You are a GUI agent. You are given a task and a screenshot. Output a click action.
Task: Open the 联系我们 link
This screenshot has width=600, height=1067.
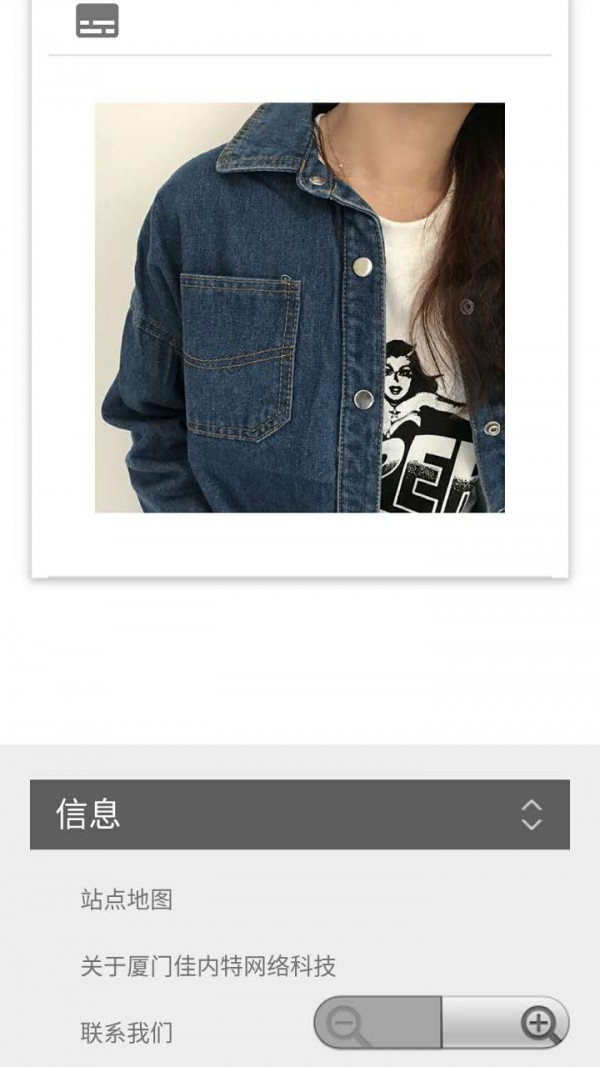click(127, 1032)
